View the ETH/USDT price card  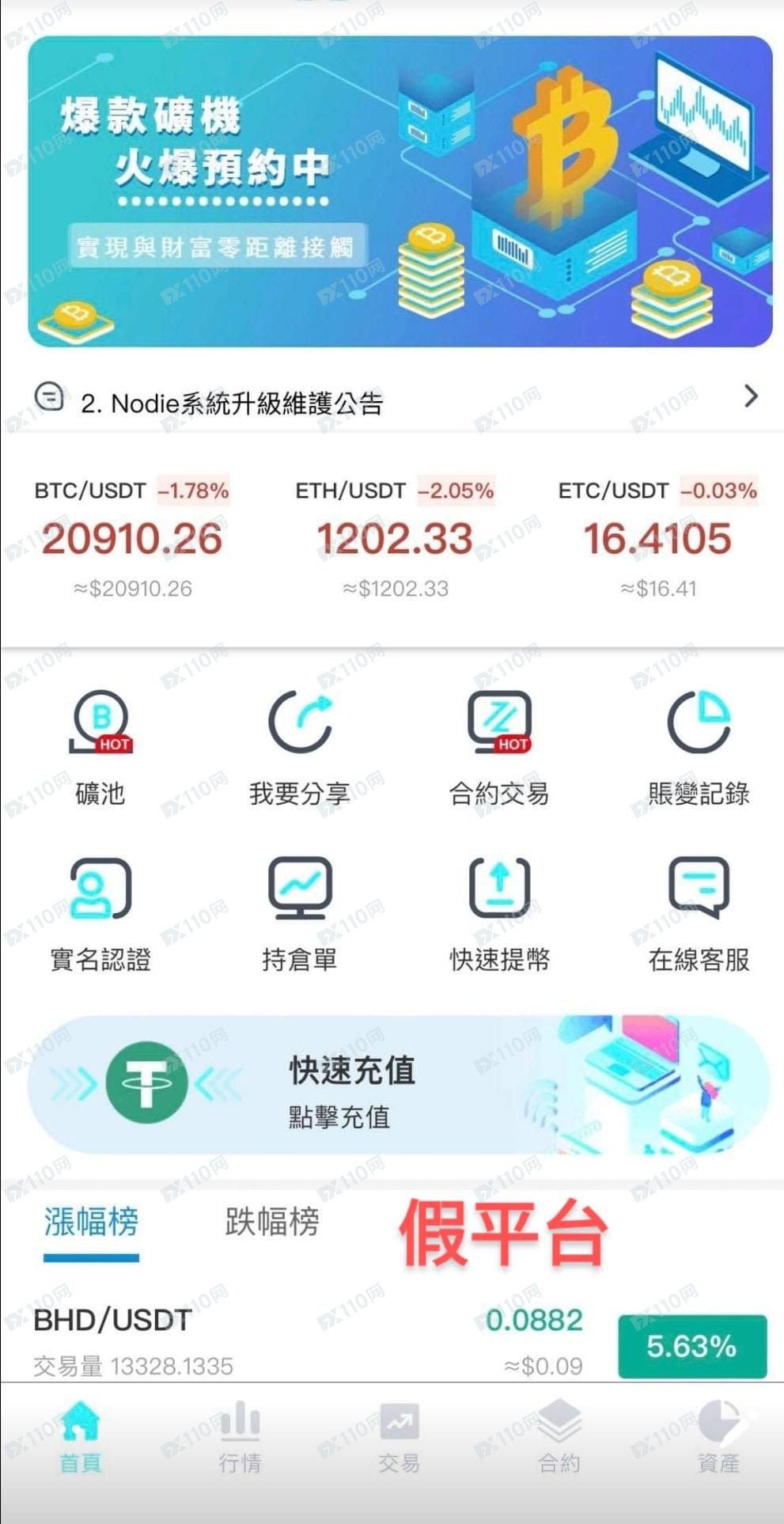click(x=395, y=539)
